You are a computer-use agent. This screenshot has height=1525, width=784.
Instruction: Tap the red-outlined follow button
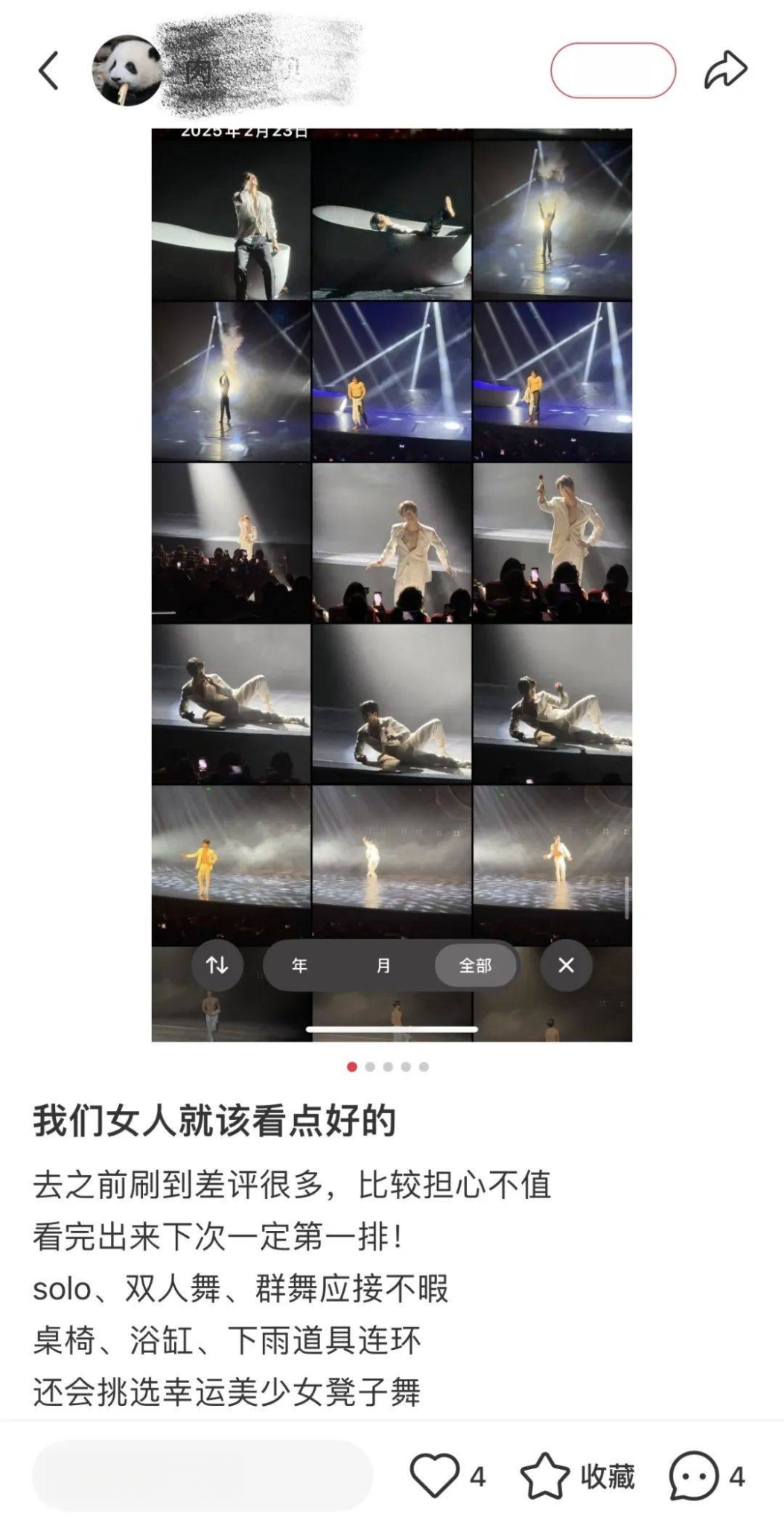point(612,71)
